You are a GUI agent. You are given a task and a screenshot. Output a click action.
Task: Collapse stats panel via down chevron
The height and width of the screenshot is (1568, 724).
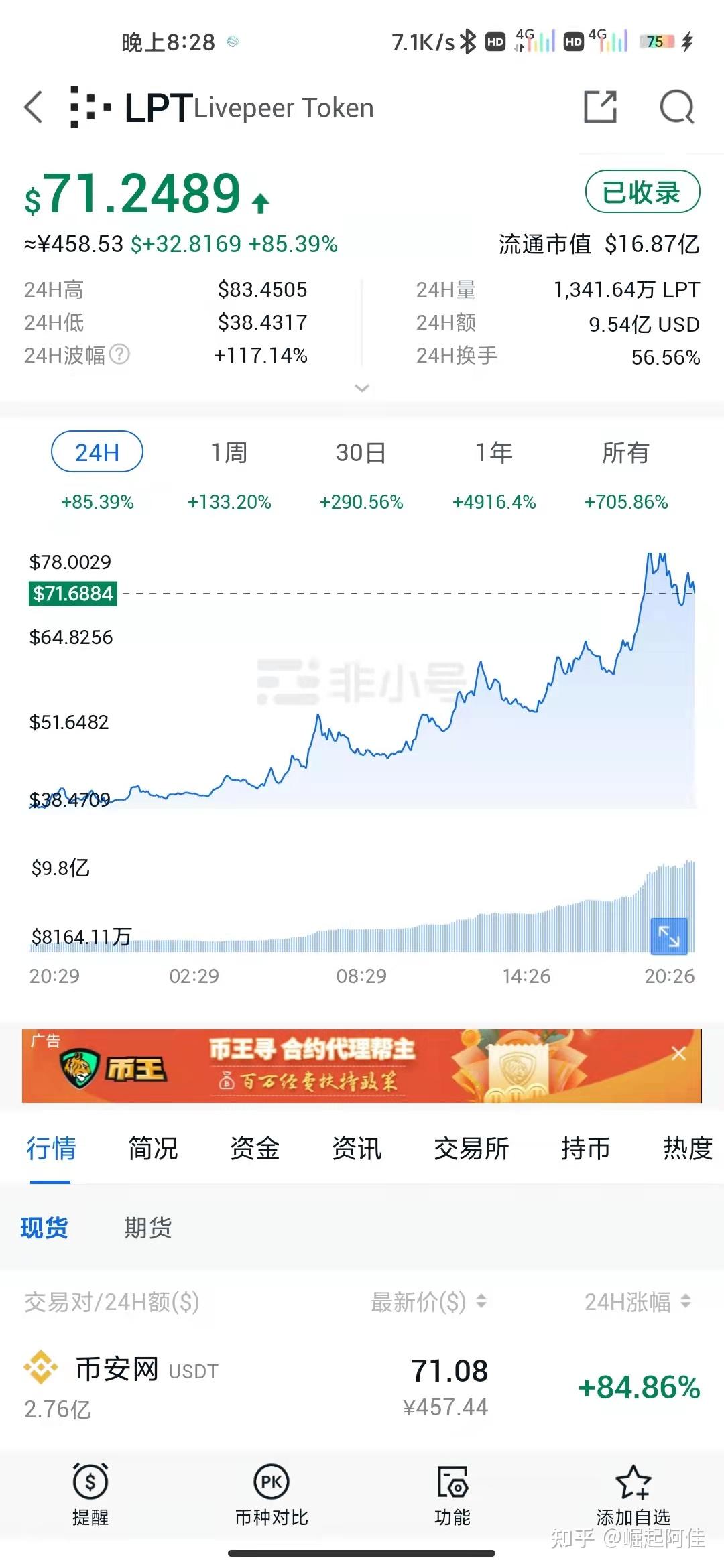(362, 389)
